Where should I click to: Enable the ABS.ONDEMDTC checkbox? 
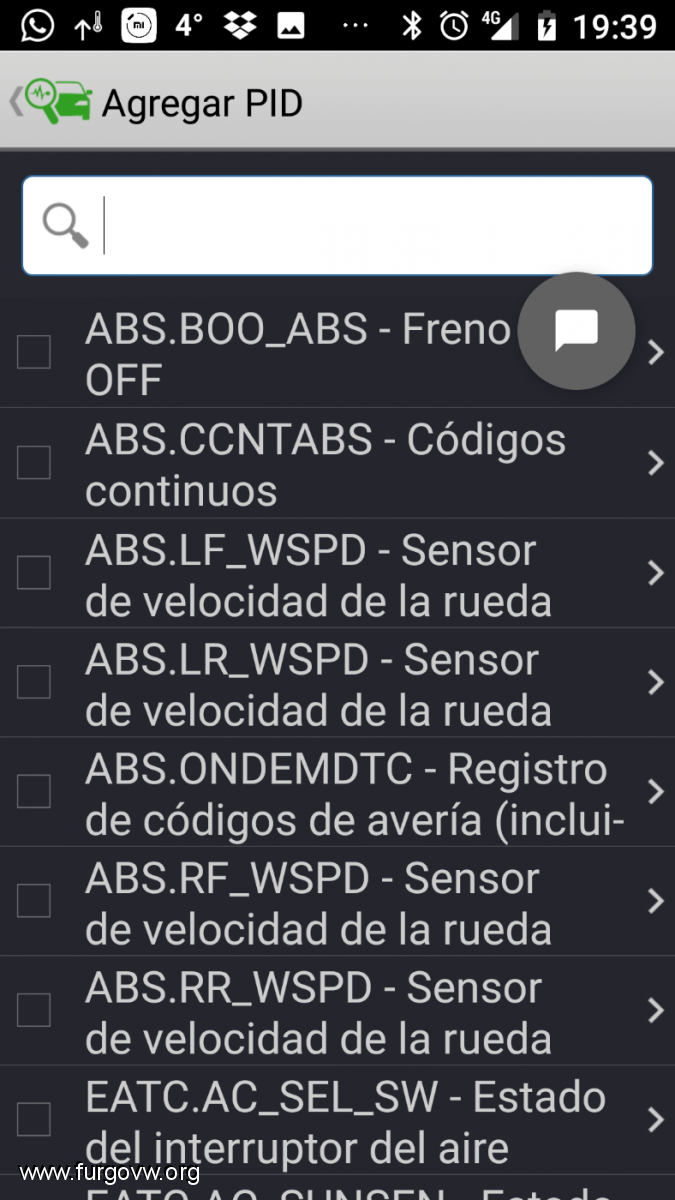(34, 791)
